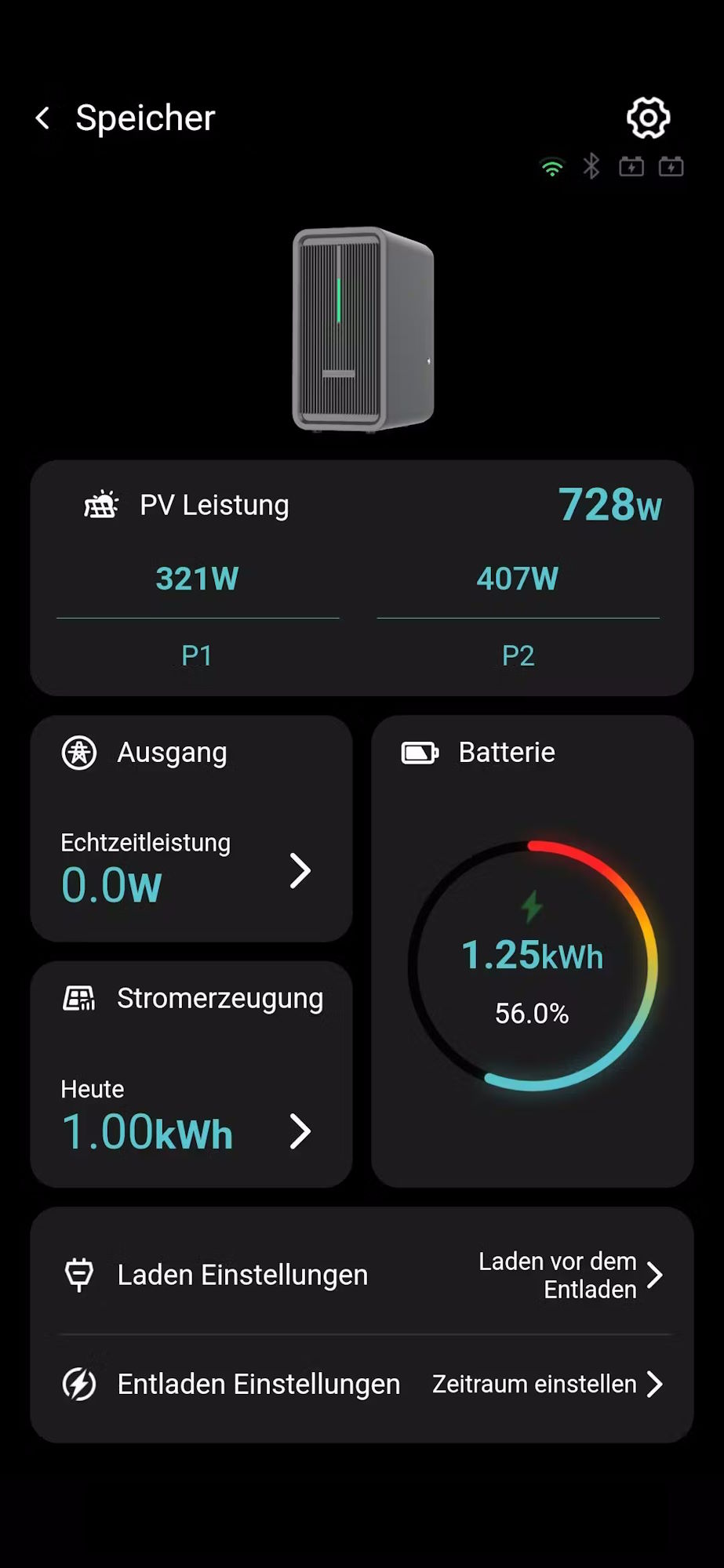Image resolution: width=724 pixels, height=1568 pixels.
Task: Select the Ausgang power grid icon
Action: (x=79, y=753)
